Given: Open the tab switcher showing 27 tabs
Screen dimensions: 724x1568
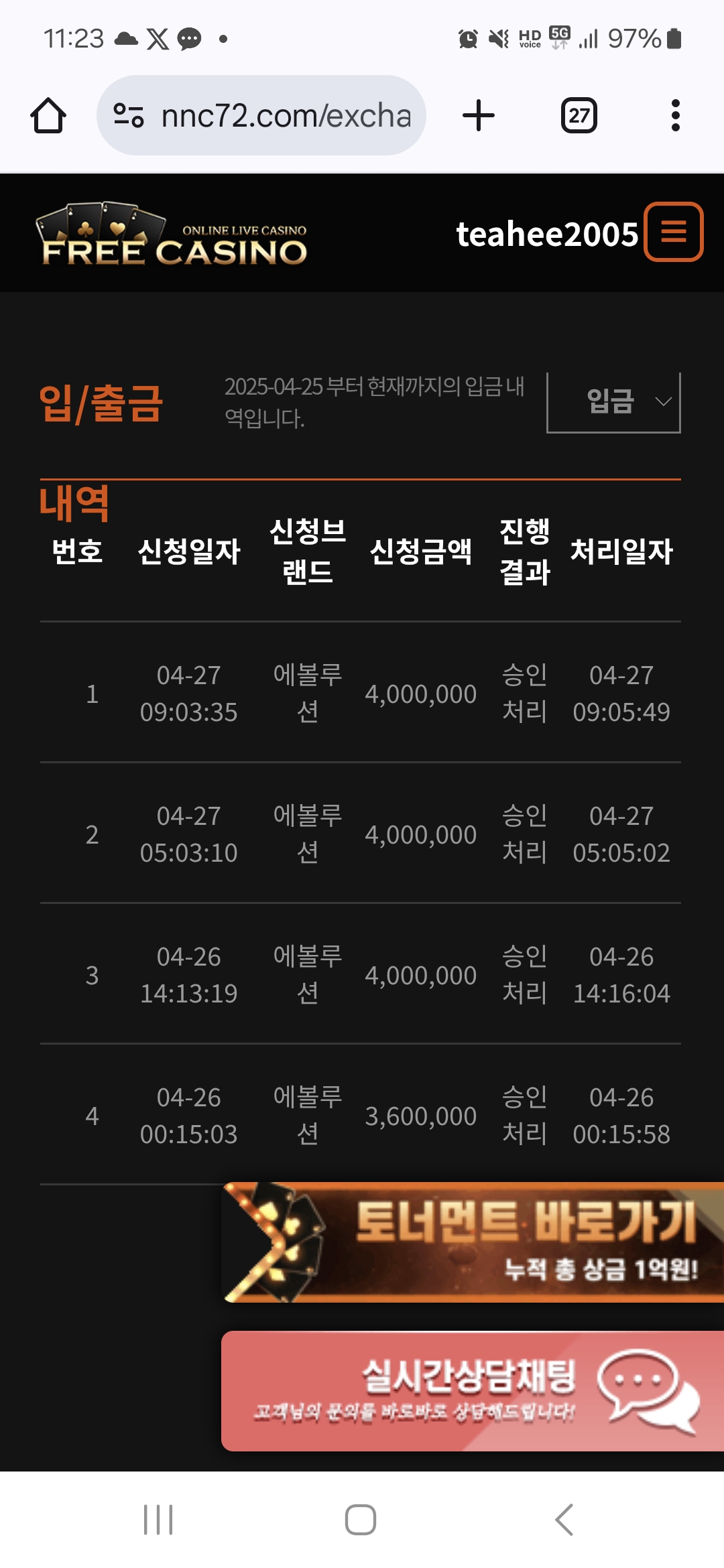Looking at the screenshot, I should [x=579, y=115].
